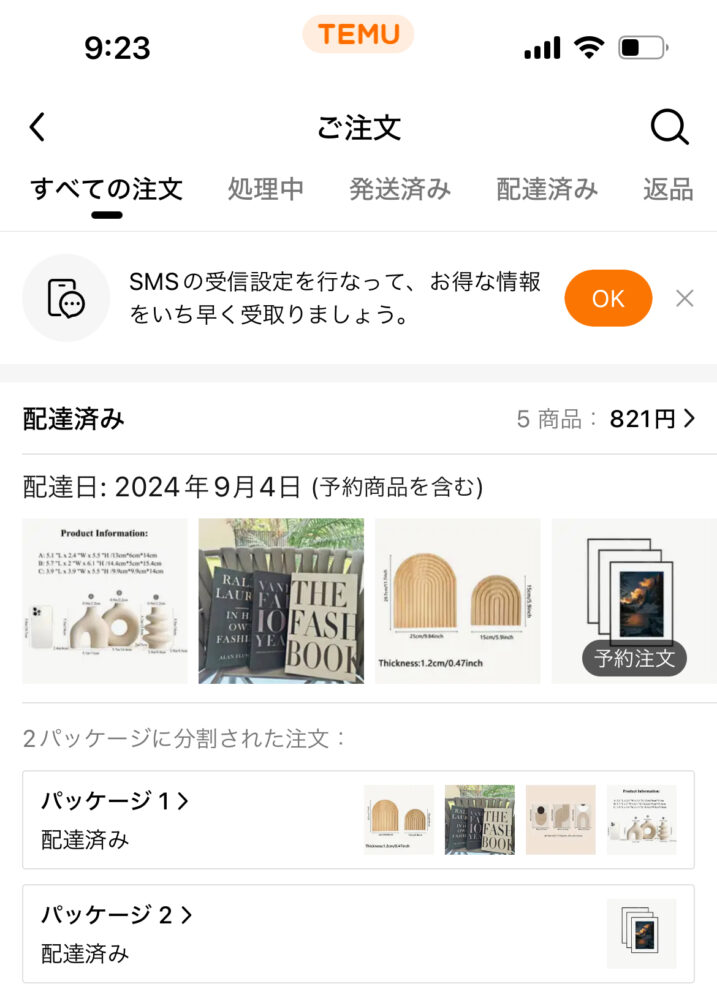Image resolution: width=717 pixels, height=1000 pixels.
Task: Tap OK on the SMS settings banner
Action: point(608,298)
